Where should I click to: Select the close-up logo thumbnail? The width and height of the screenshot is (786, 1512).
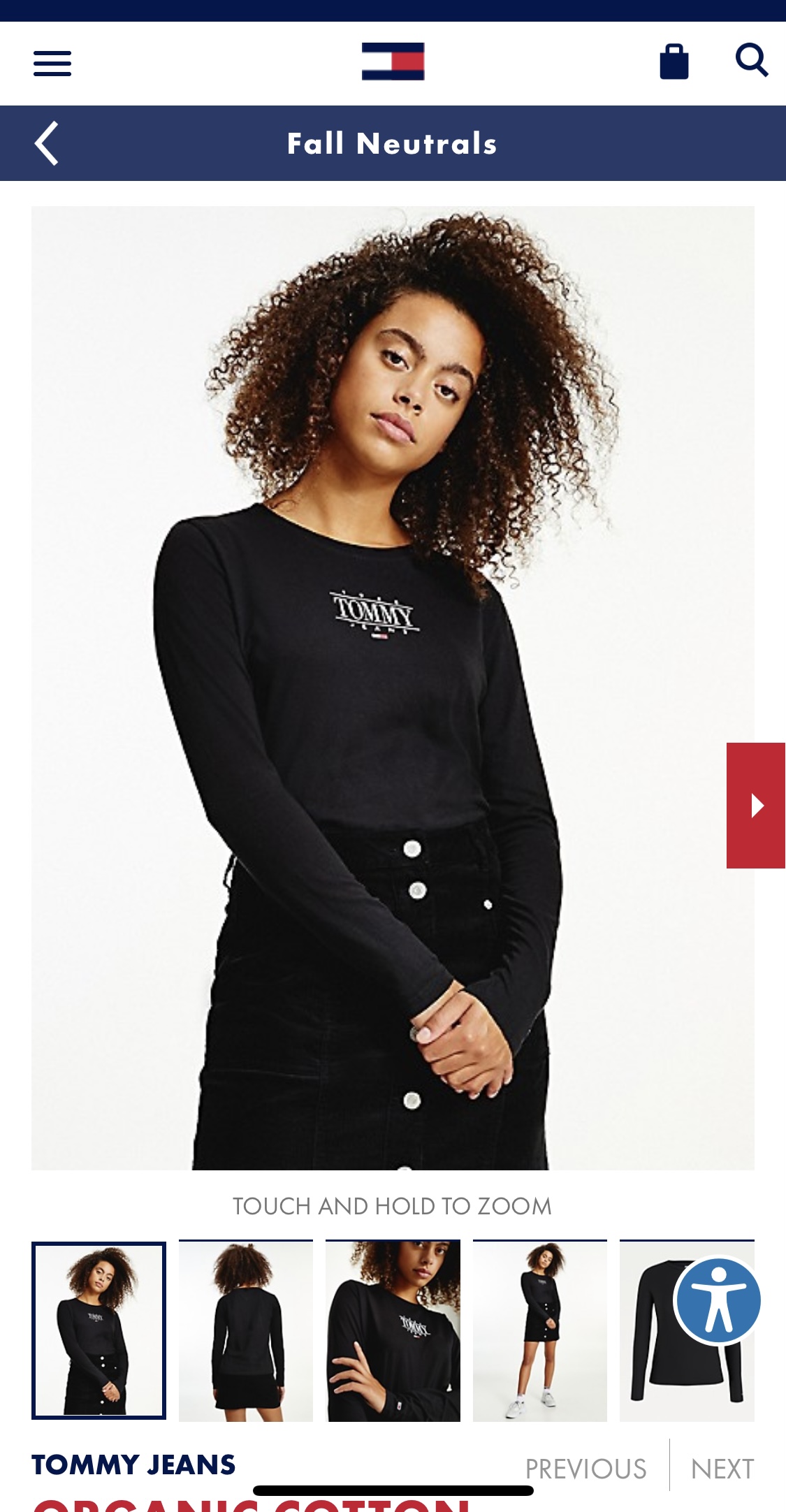pos(393,1331)
